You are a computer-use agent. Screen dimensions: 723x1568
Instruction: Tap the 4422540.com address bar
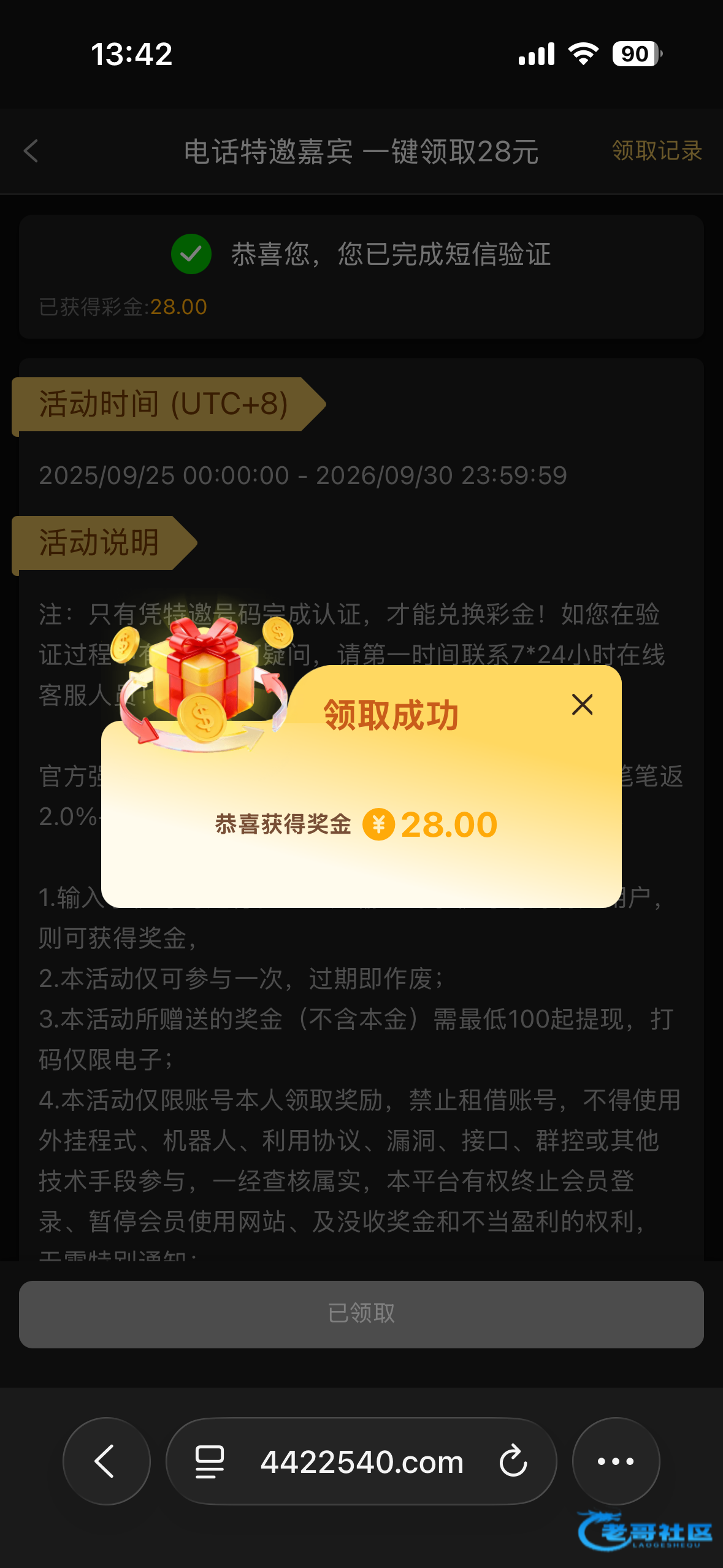point(362,1462)
